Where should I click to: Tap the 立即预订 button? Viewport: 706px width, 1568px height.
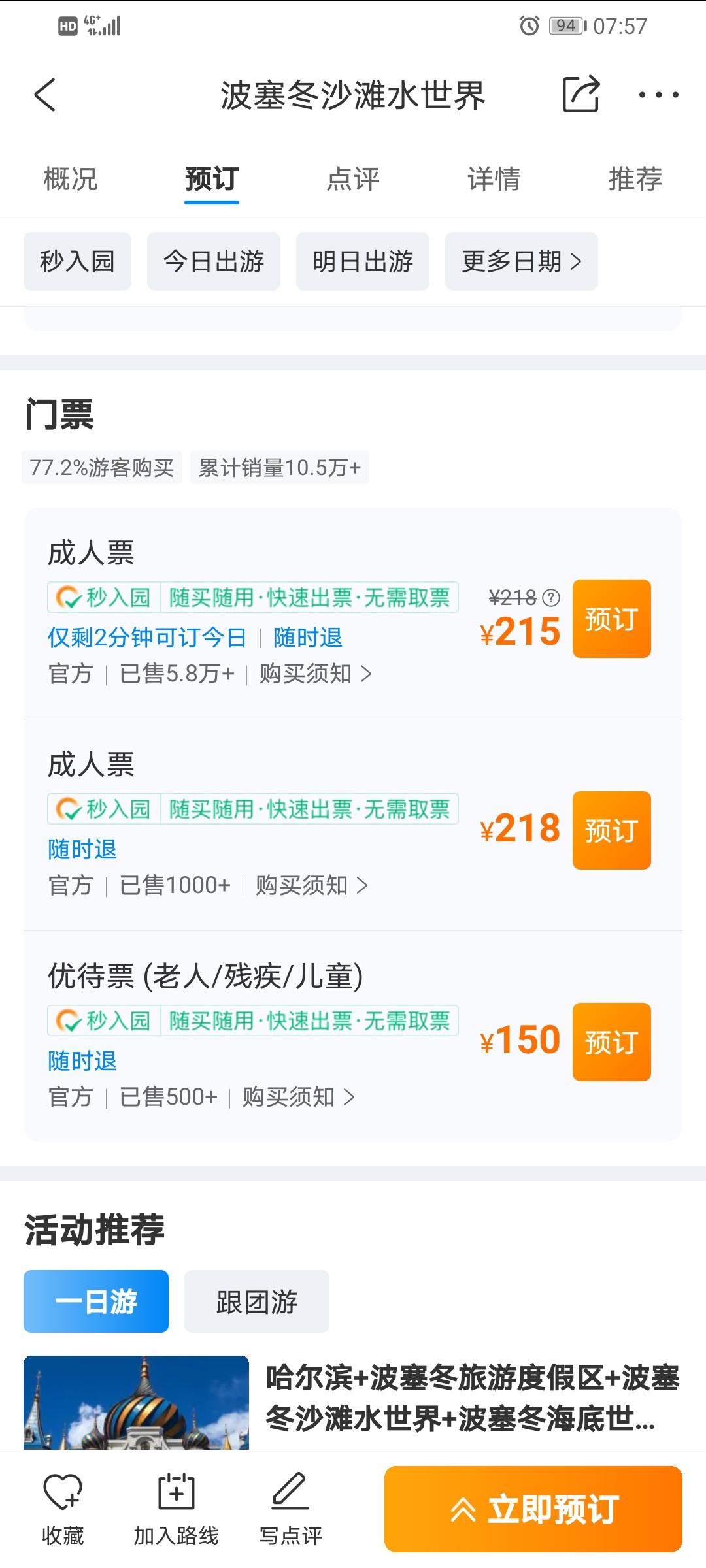point(533,1509)
